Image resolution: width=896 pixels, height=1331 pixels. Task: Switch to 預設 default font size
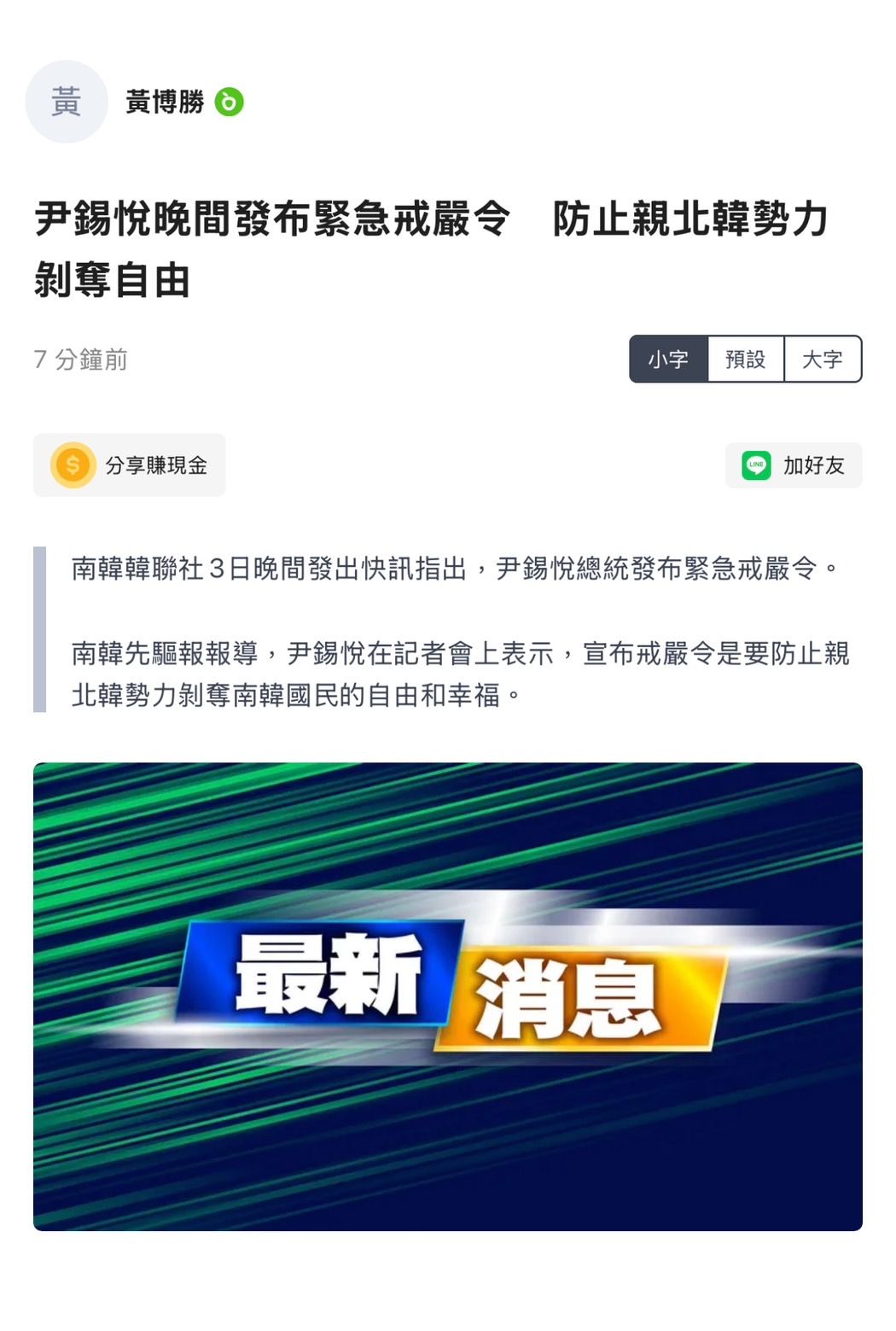[x=746, y=359]
